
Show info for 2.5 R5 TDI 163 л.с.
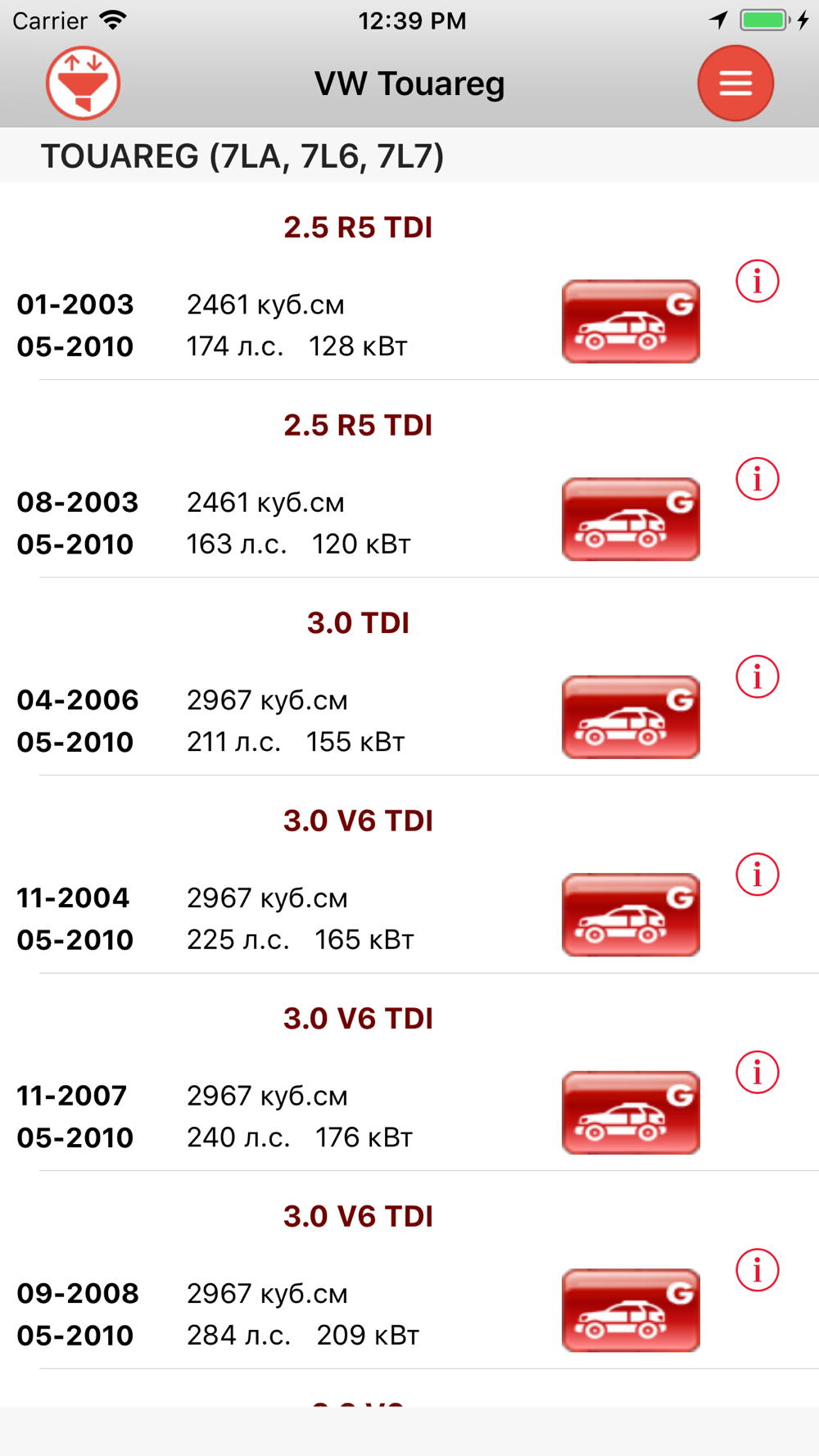757,479
